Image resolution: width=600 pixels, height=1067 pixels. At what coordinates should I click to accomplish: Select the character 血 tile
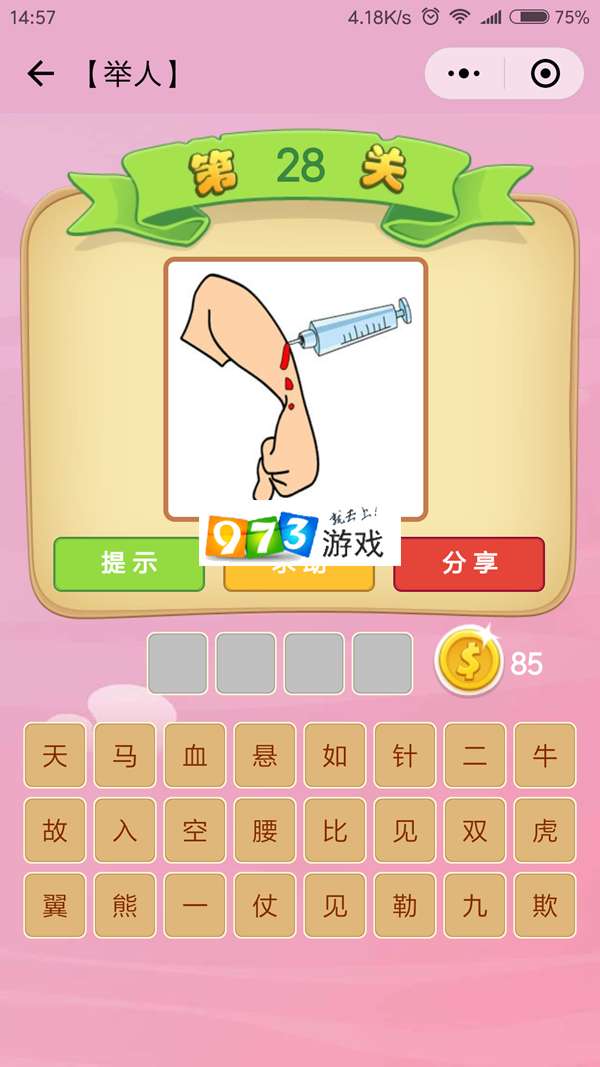coord(195,755)
